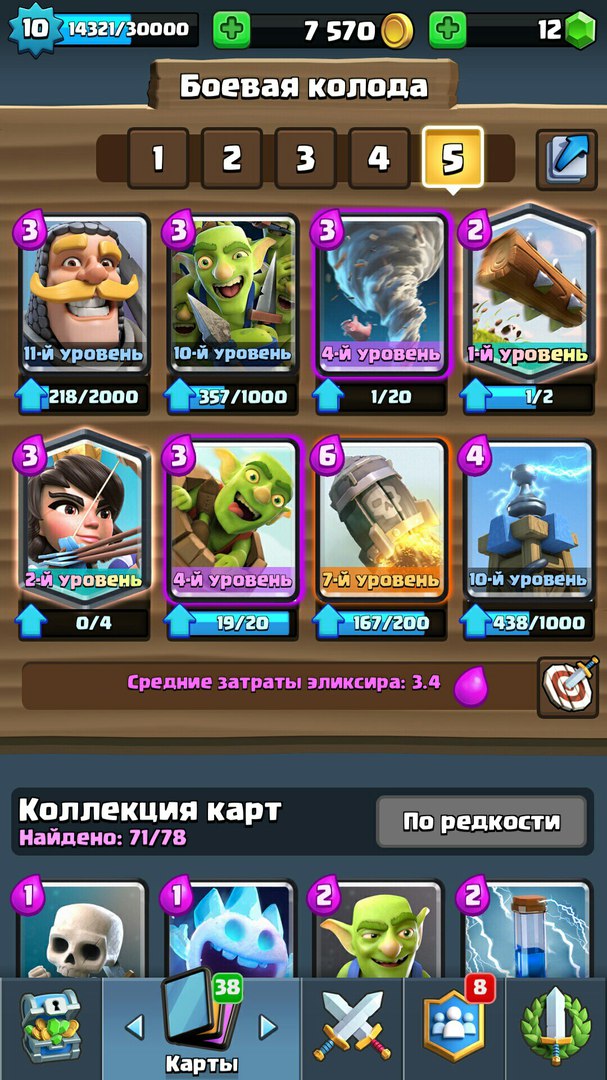Select the Log card
Viewport: 607px width, 1080px height.
(x=529, y=295)
